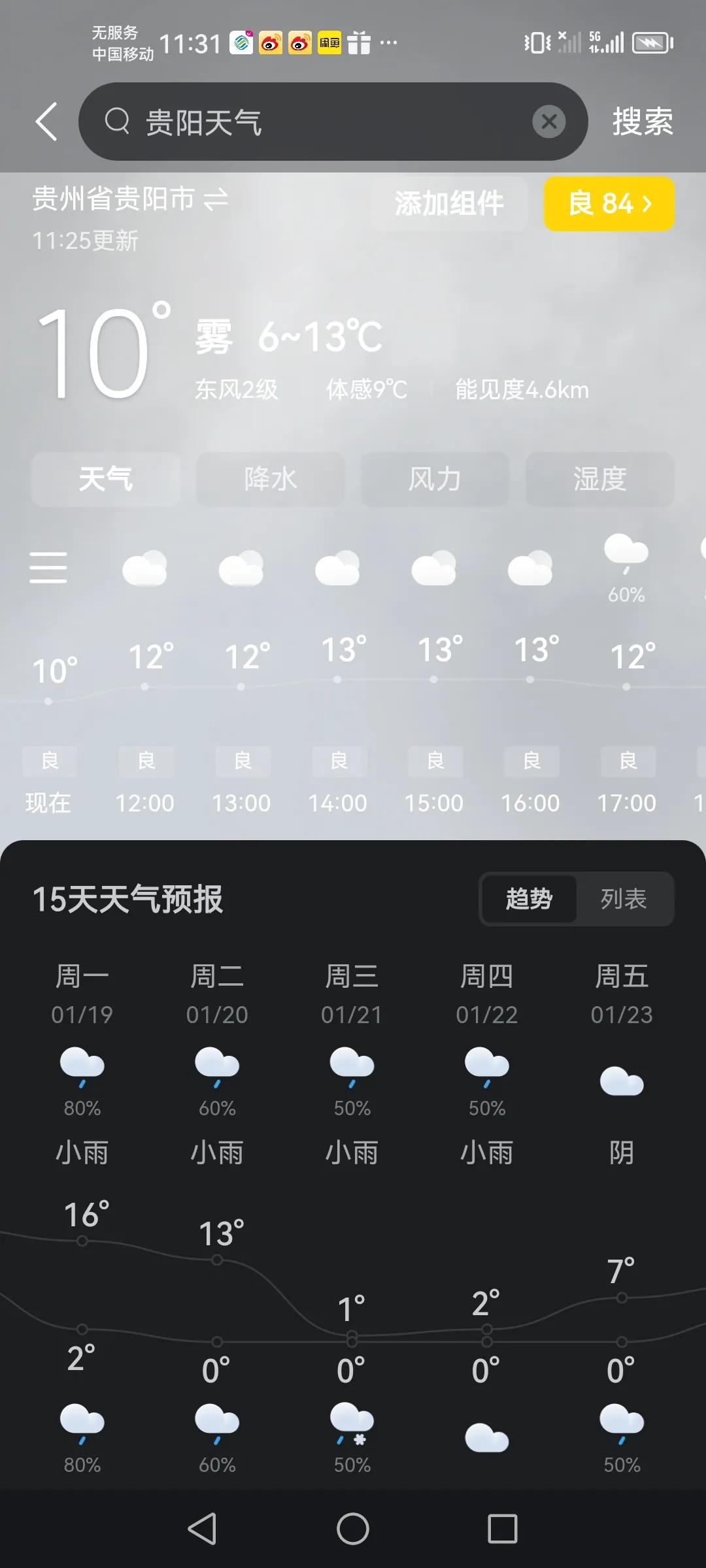This screenshot has height=1568, width=706.
Task: Expand details by tapping the 现在 hourly entry
Action: pos(49,802)
